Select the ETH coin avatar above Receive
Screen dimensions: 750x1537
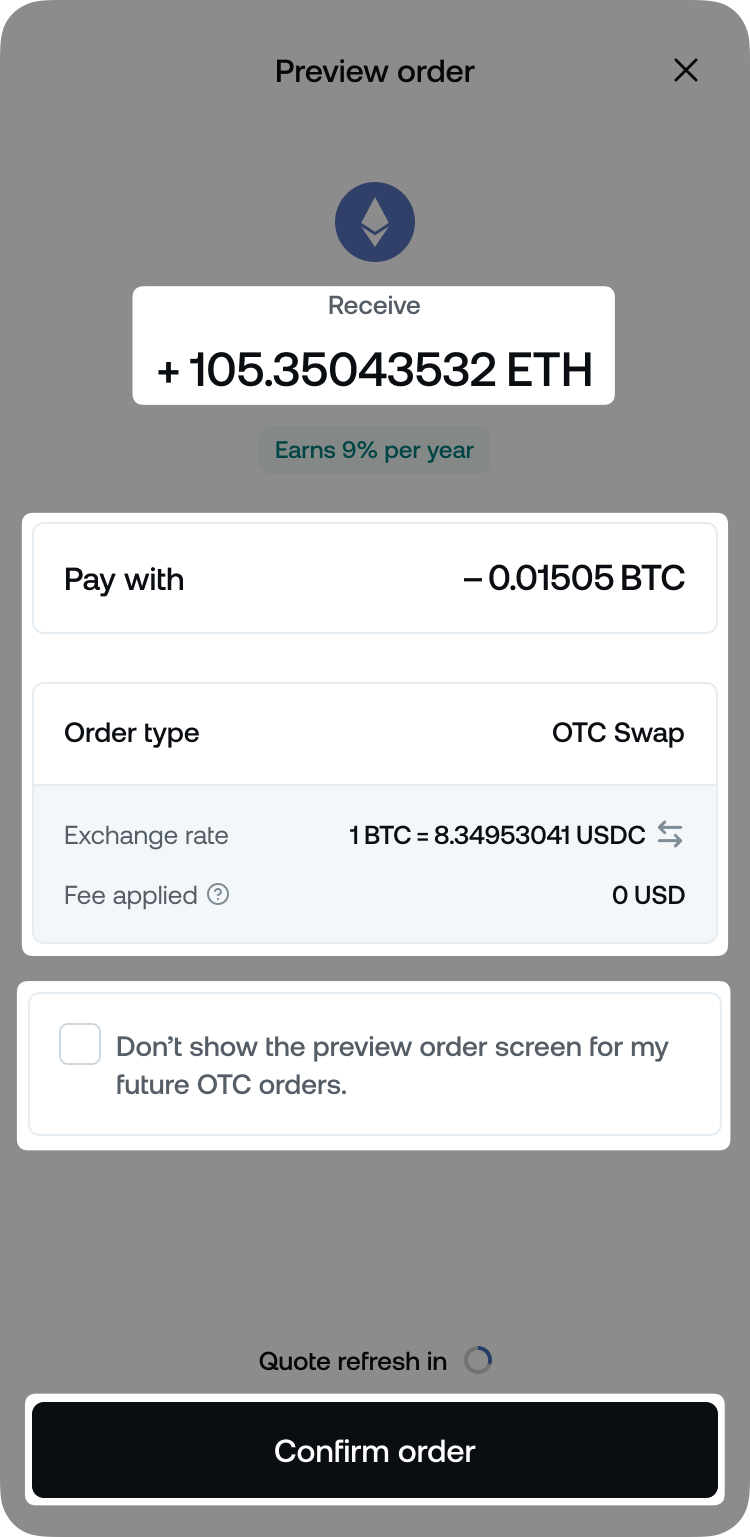(374, 221)
